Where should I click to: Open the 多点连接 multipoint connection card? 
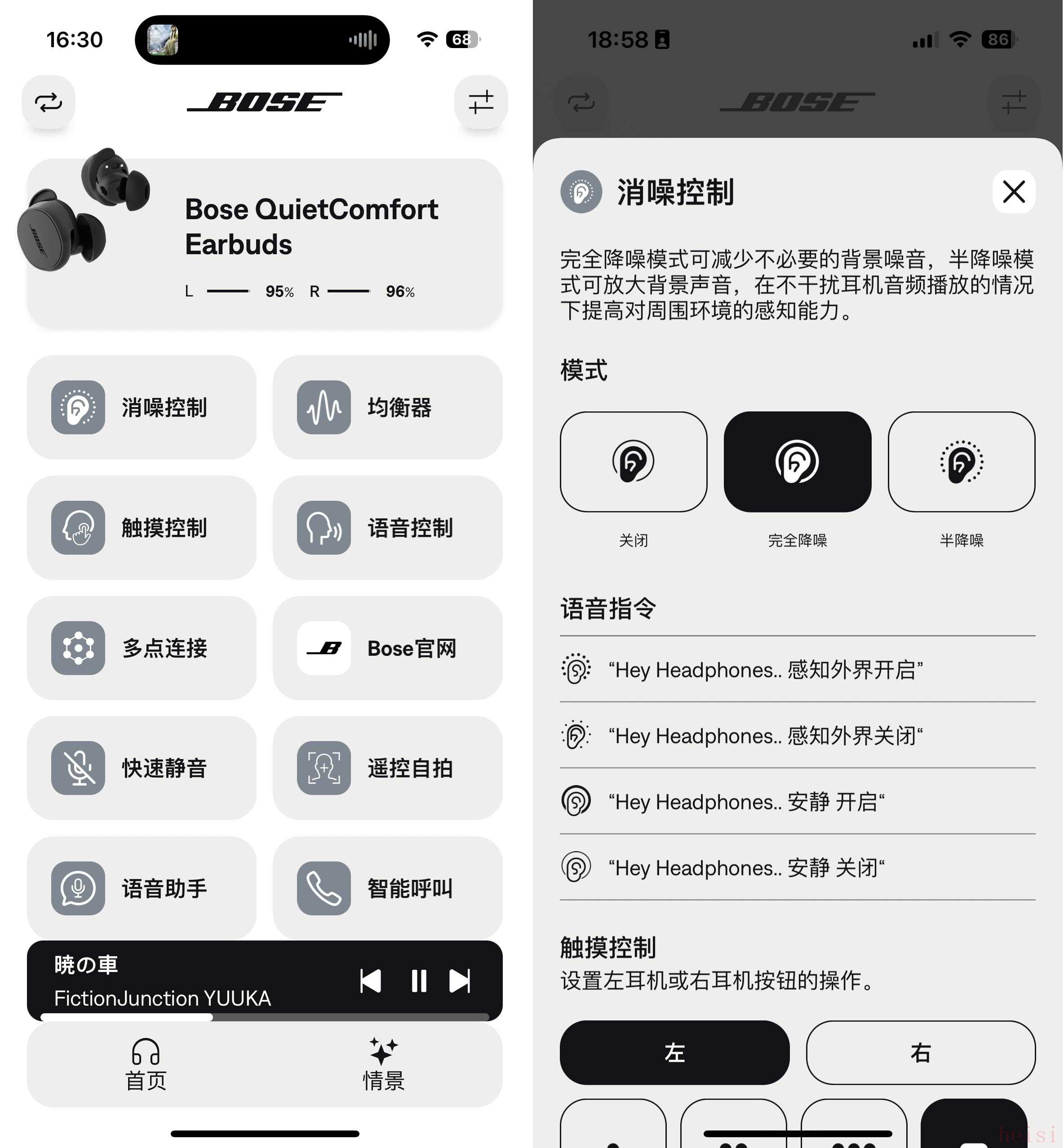pos(142,648)
